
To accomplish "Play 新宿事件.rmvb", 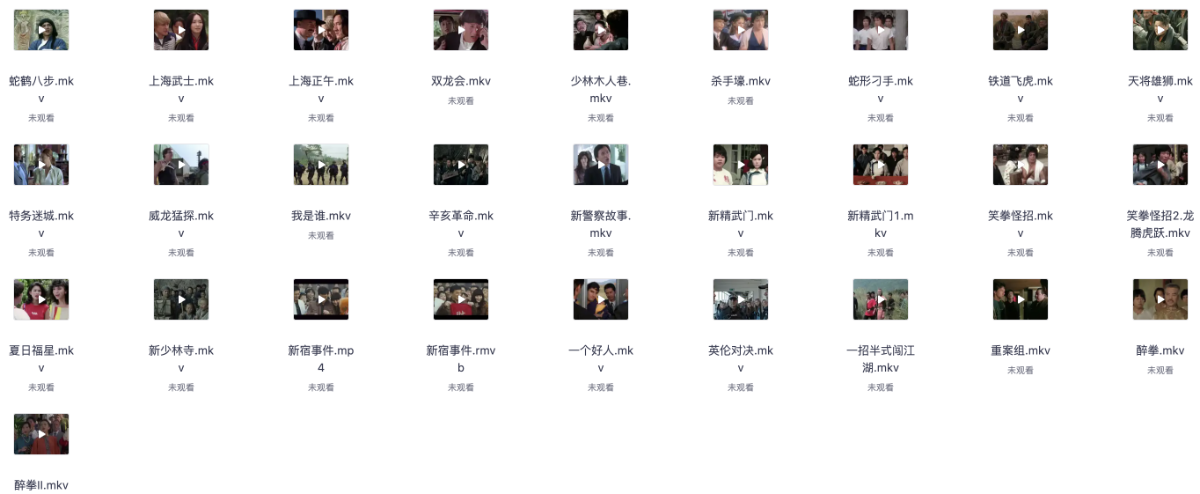I will 461,300.
